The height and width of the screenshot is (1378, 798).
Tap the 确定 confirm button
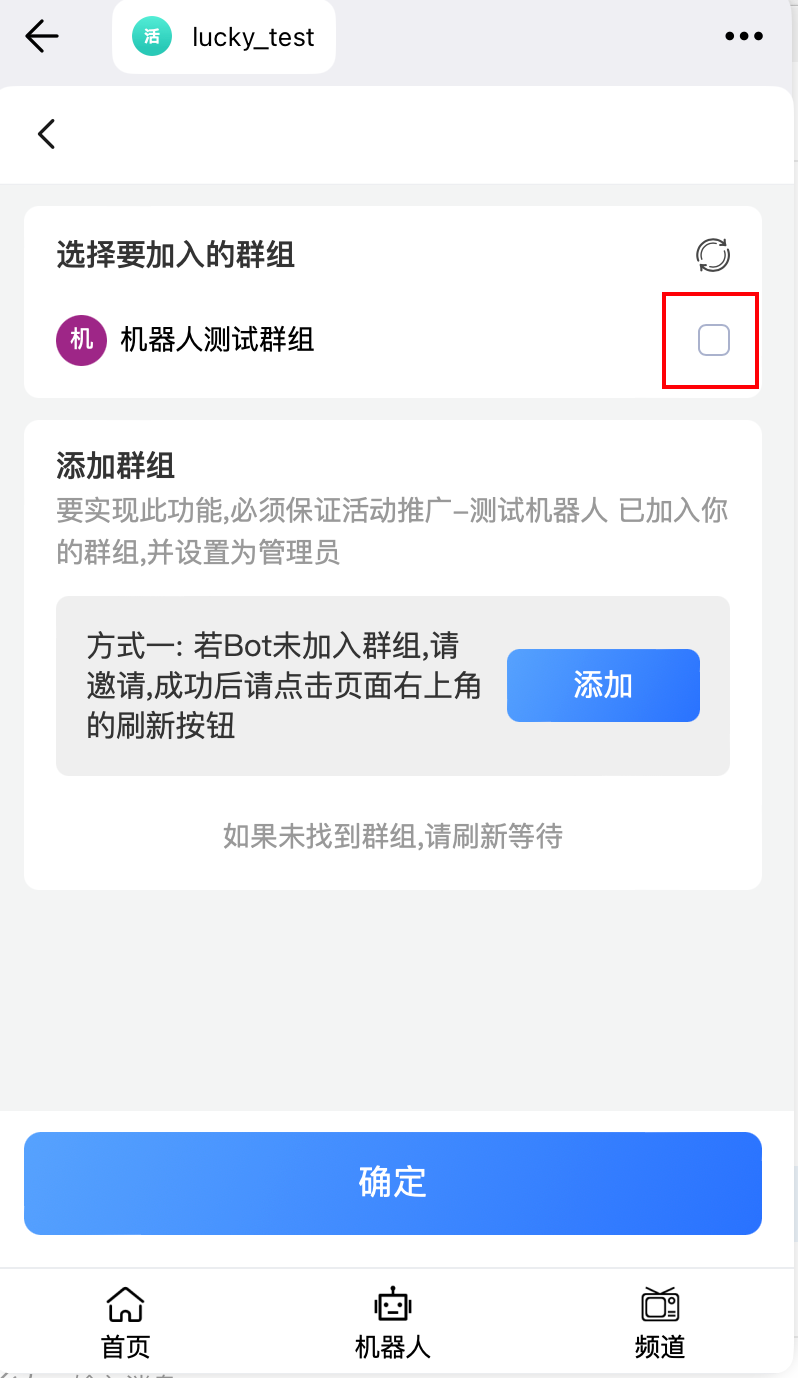pos(392,1183)
